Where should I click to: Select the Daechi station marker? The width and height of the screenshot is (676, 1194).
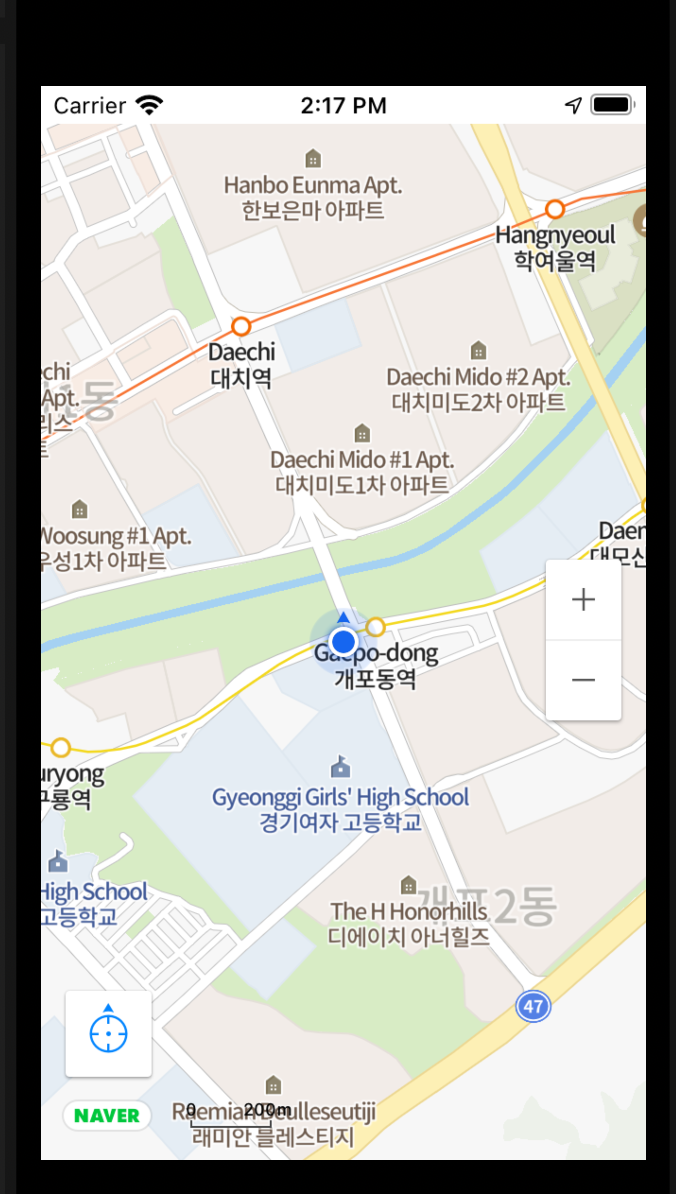pyautogui.click(x=241, y=327)
